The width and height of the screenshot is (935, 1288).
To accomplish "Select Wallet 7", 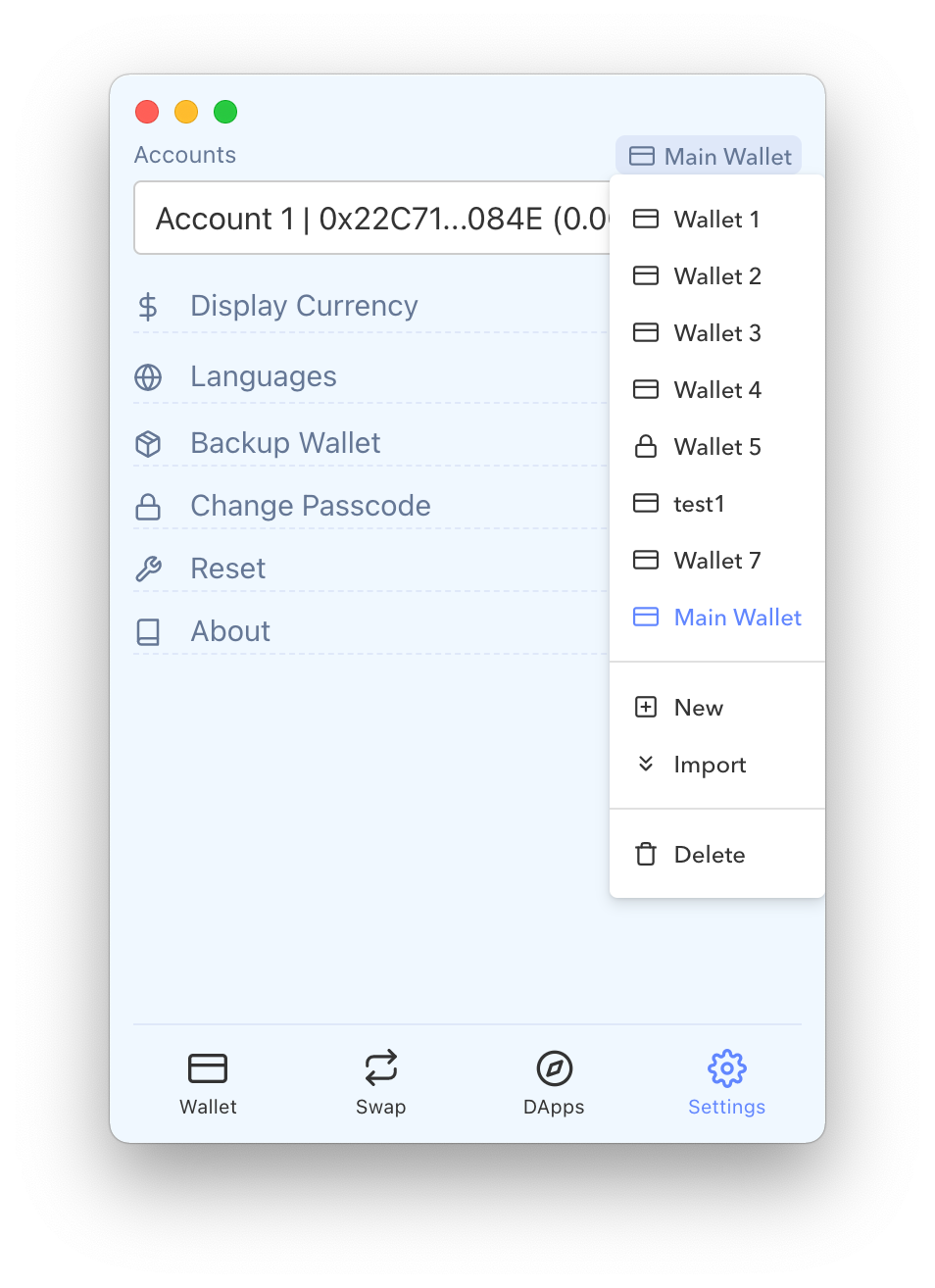I will click(x=715, y=561).
